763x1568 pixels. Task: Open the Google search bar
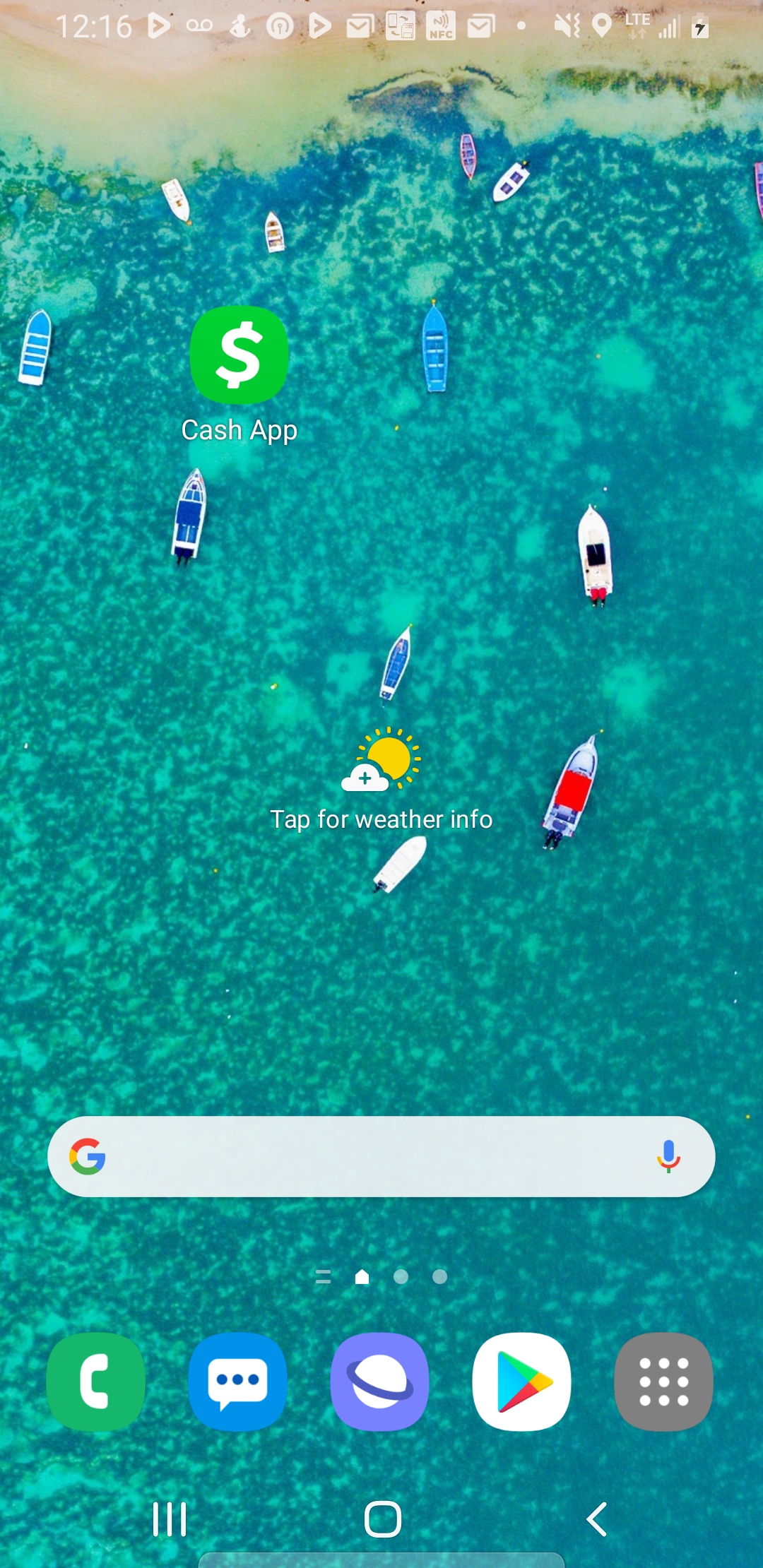point(367,1157)
